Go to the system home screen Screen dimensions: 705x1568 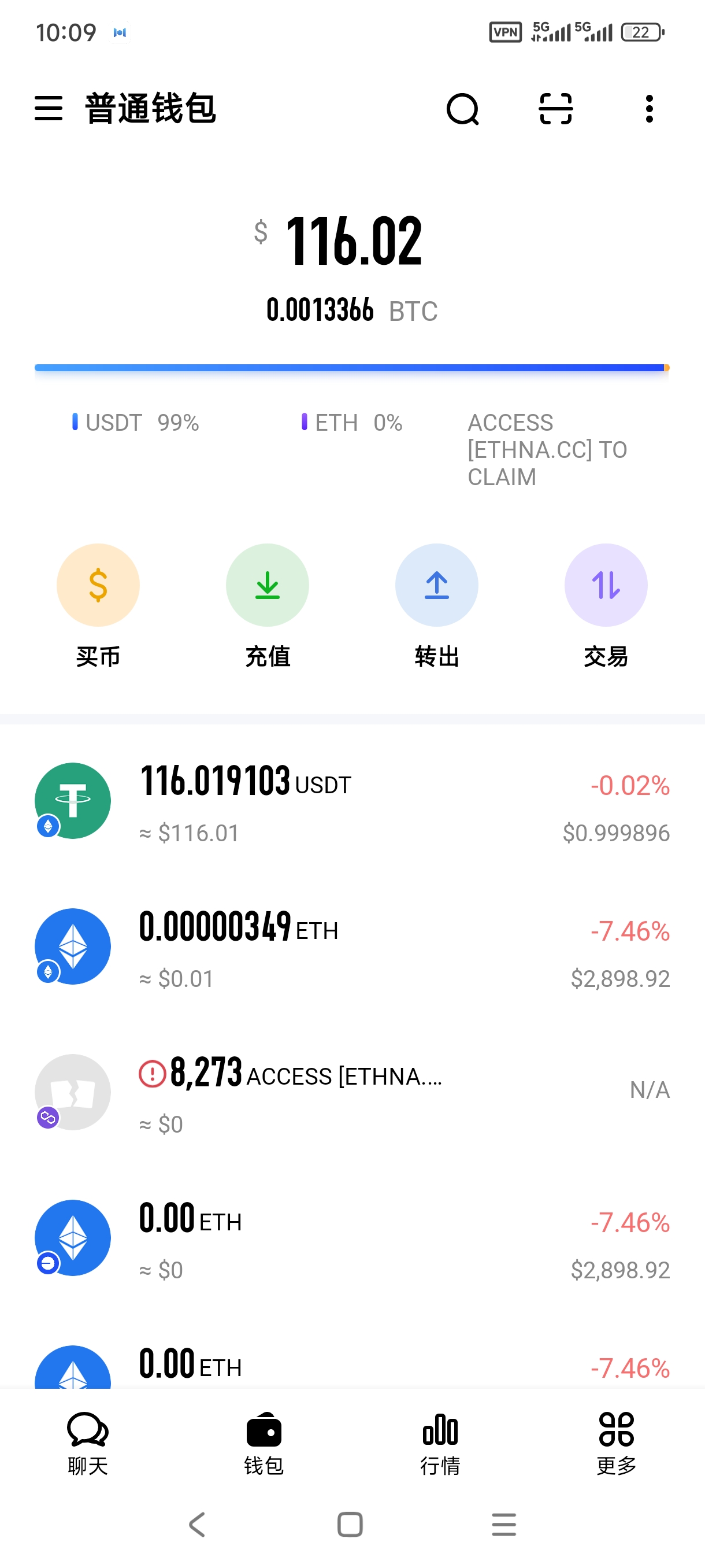[x=350, y=1525]
